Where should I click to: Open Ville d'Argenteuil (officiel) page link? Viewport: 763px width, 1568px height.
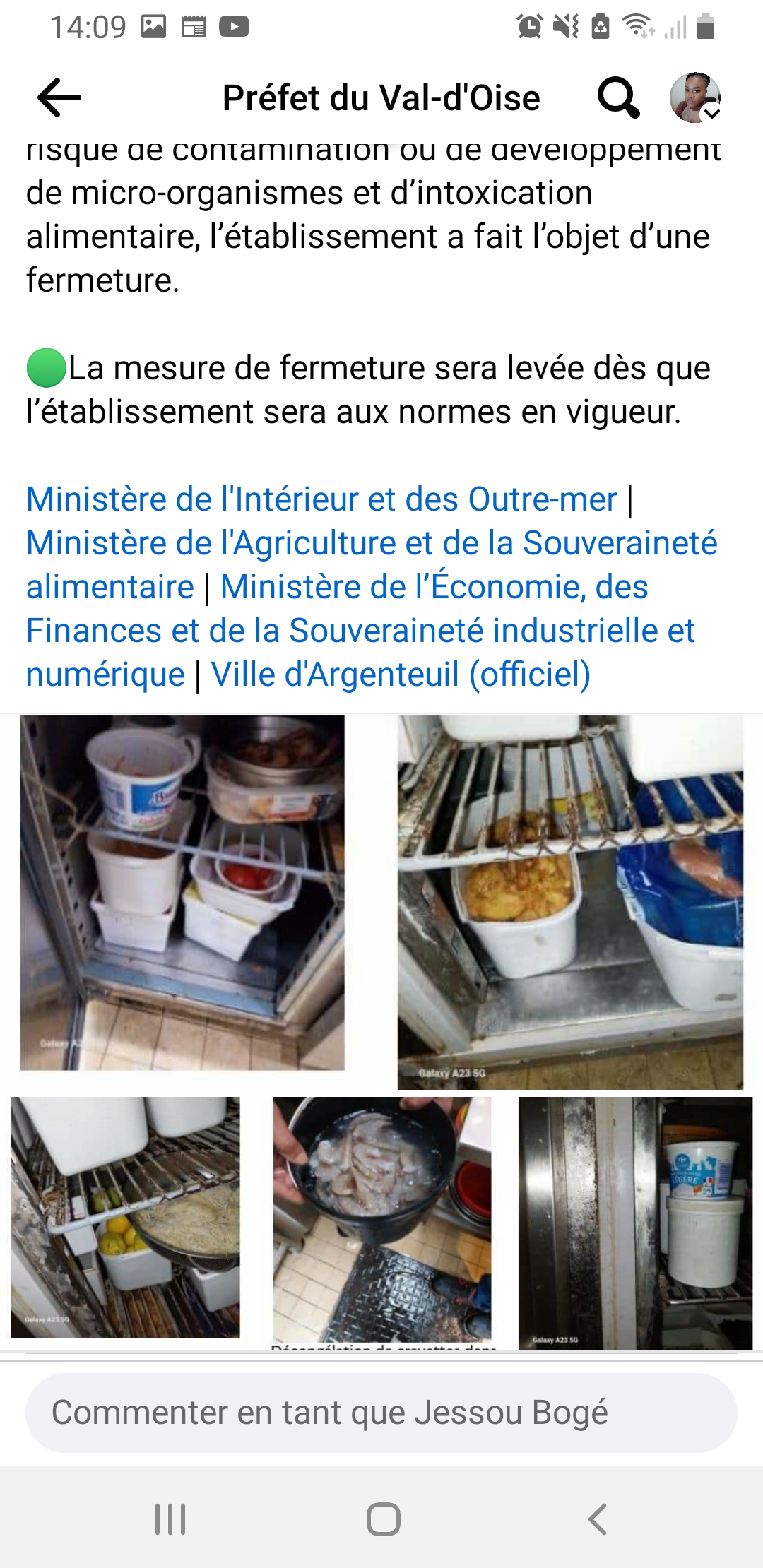[x=401, y=674]
